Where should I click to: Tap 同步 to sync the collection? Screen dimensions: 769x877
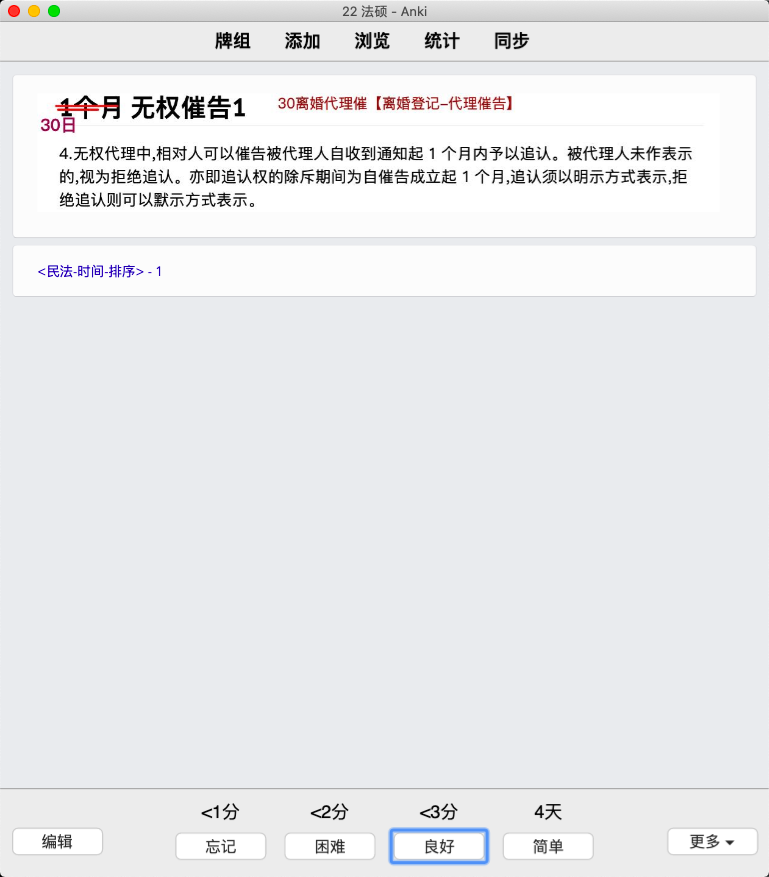(x=511, y=41)
